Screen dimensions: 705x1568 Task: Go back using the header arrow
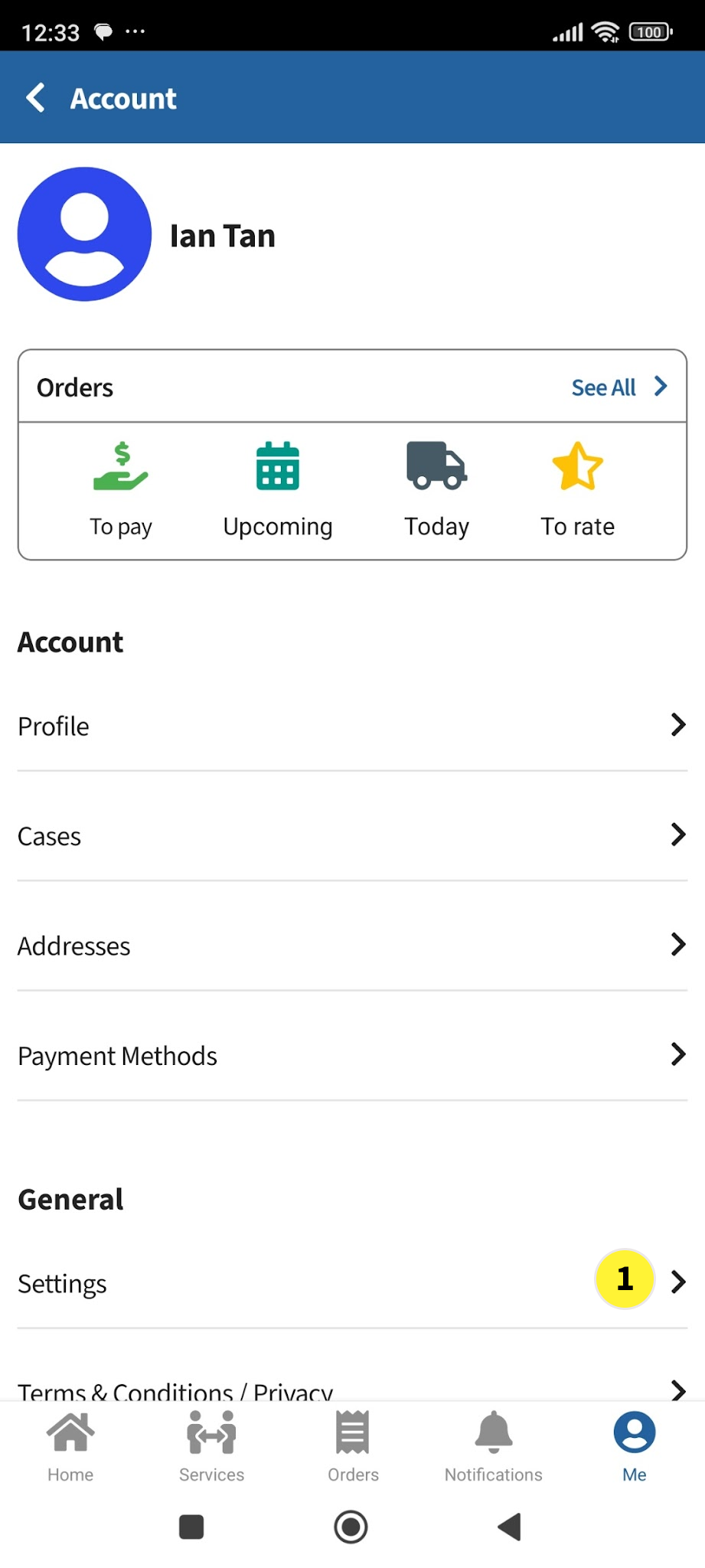point(36,98)
